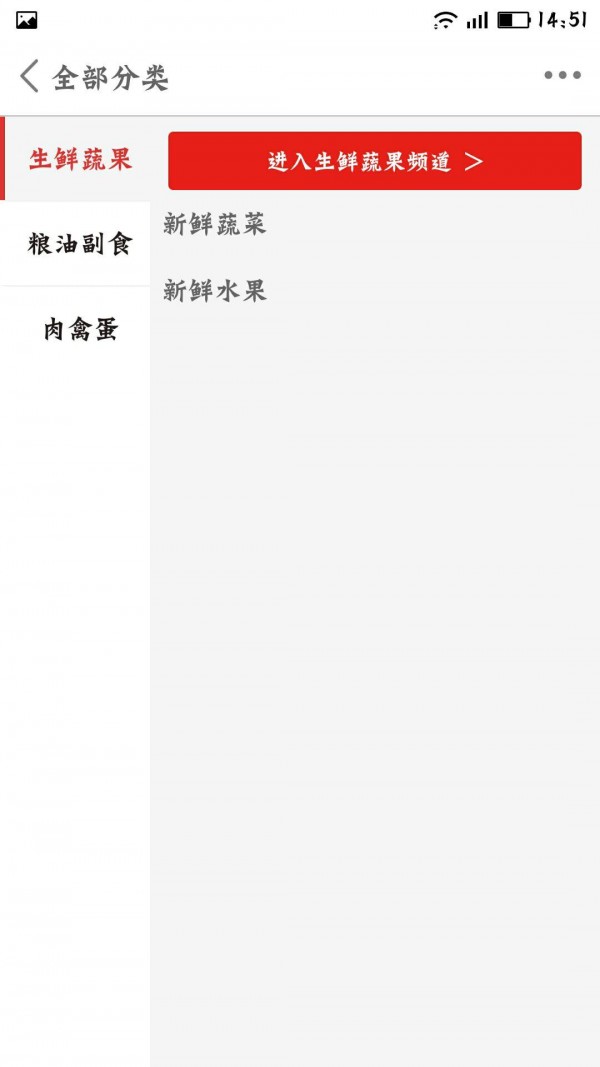Tap 进入生鲜蔬果频道 button
The height and width of the screenshot is (1067, 600).
[374, 161]
